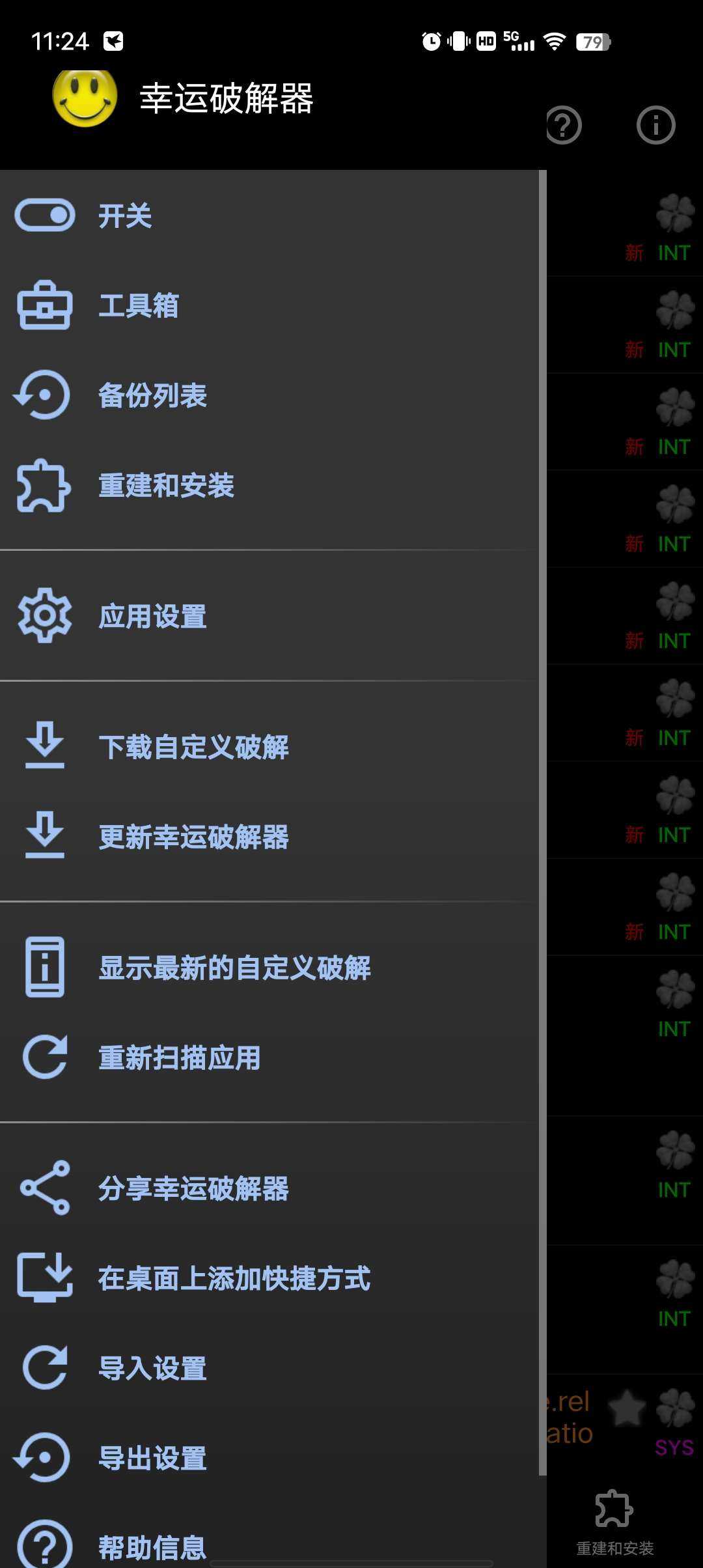Tap 在桌面上添加快捷方式

click(x=234, y=1278)
